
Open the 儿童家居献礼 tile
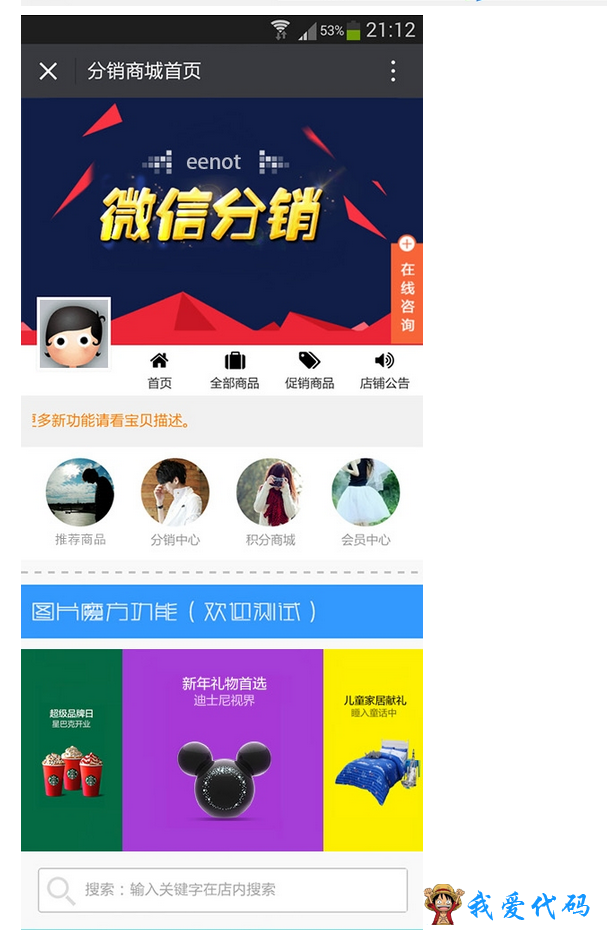(x=373, y=749)
